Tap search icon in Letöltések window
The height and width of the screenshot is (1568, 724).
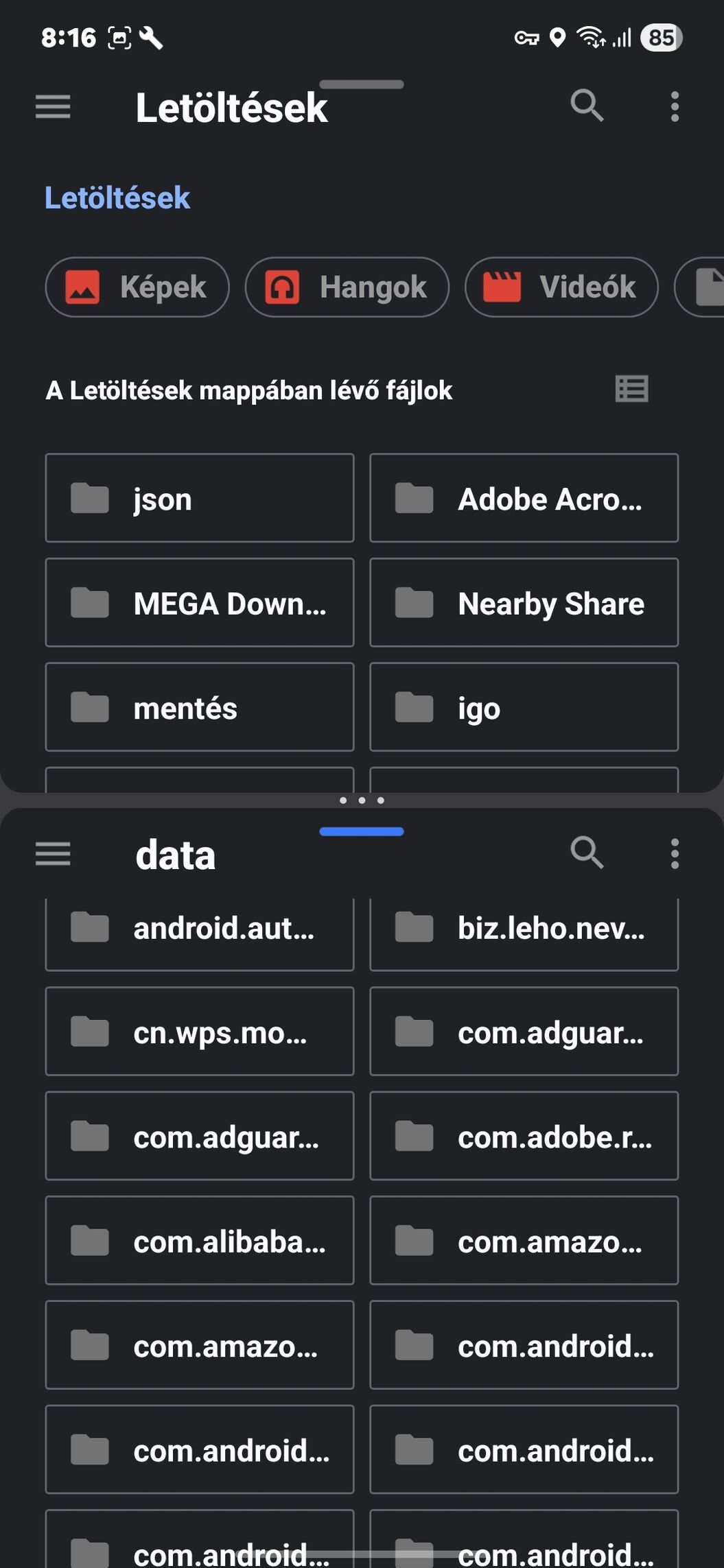(x=587, y=106)
